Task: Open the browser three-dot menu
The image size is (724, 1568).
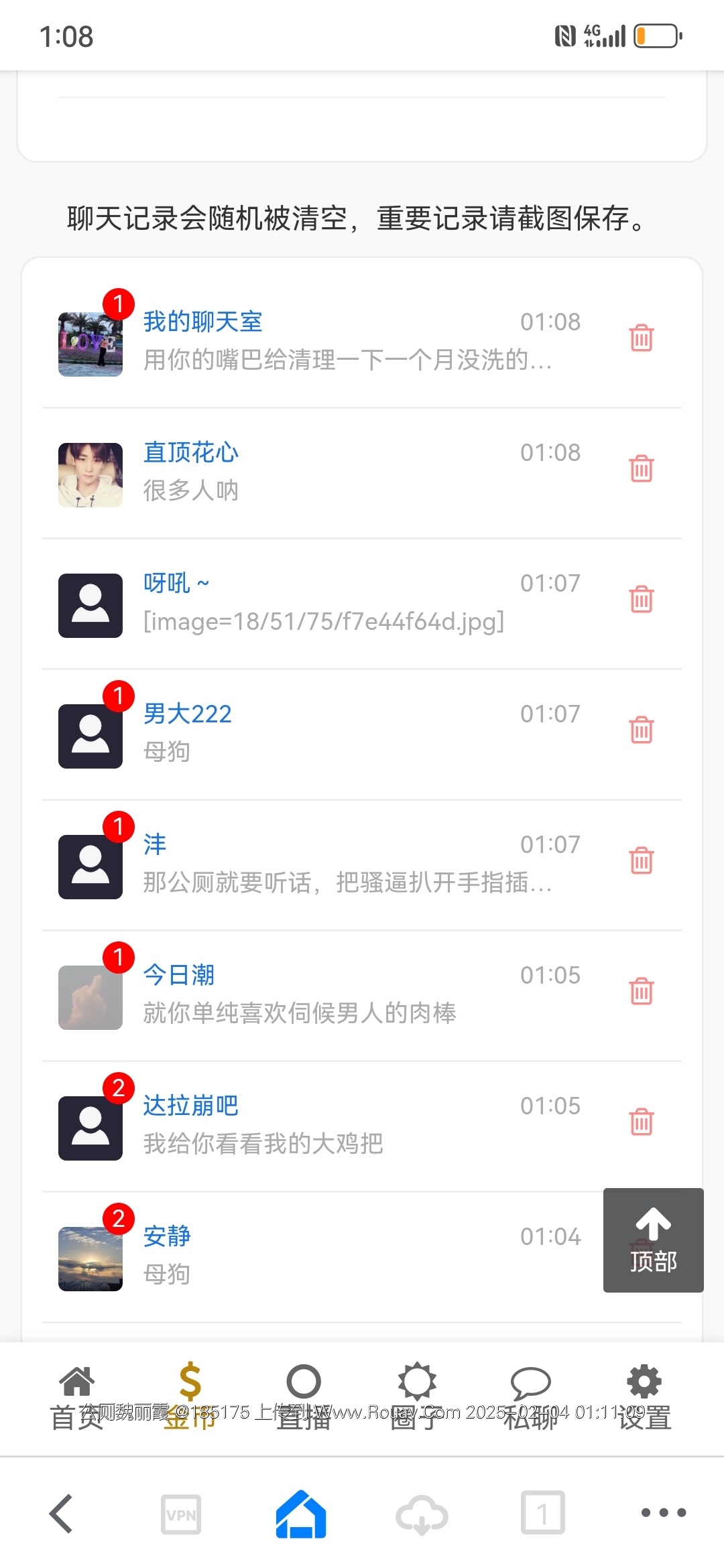Action: (663, 1514)
